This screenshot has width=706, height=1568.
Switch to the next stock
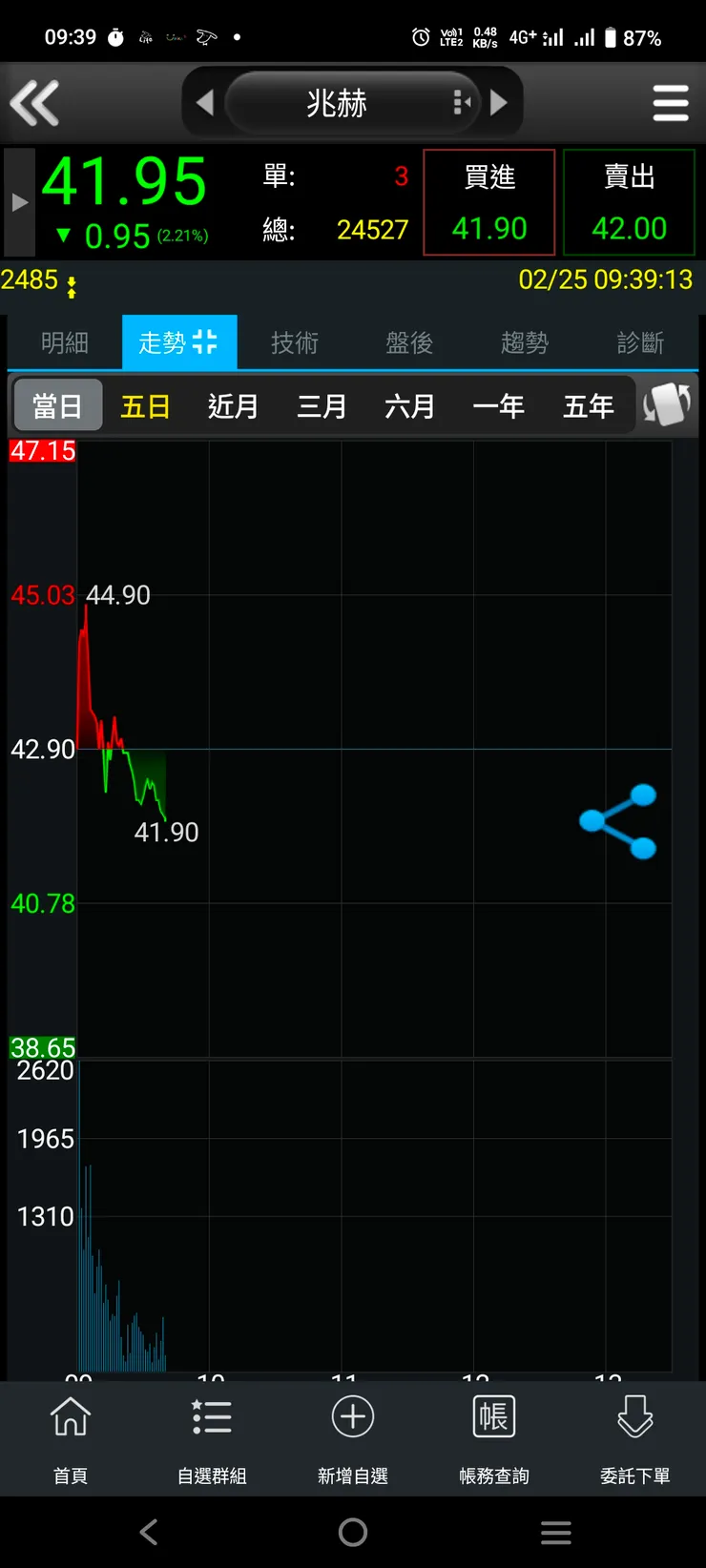pyautogui.click(x=499, y=103)
